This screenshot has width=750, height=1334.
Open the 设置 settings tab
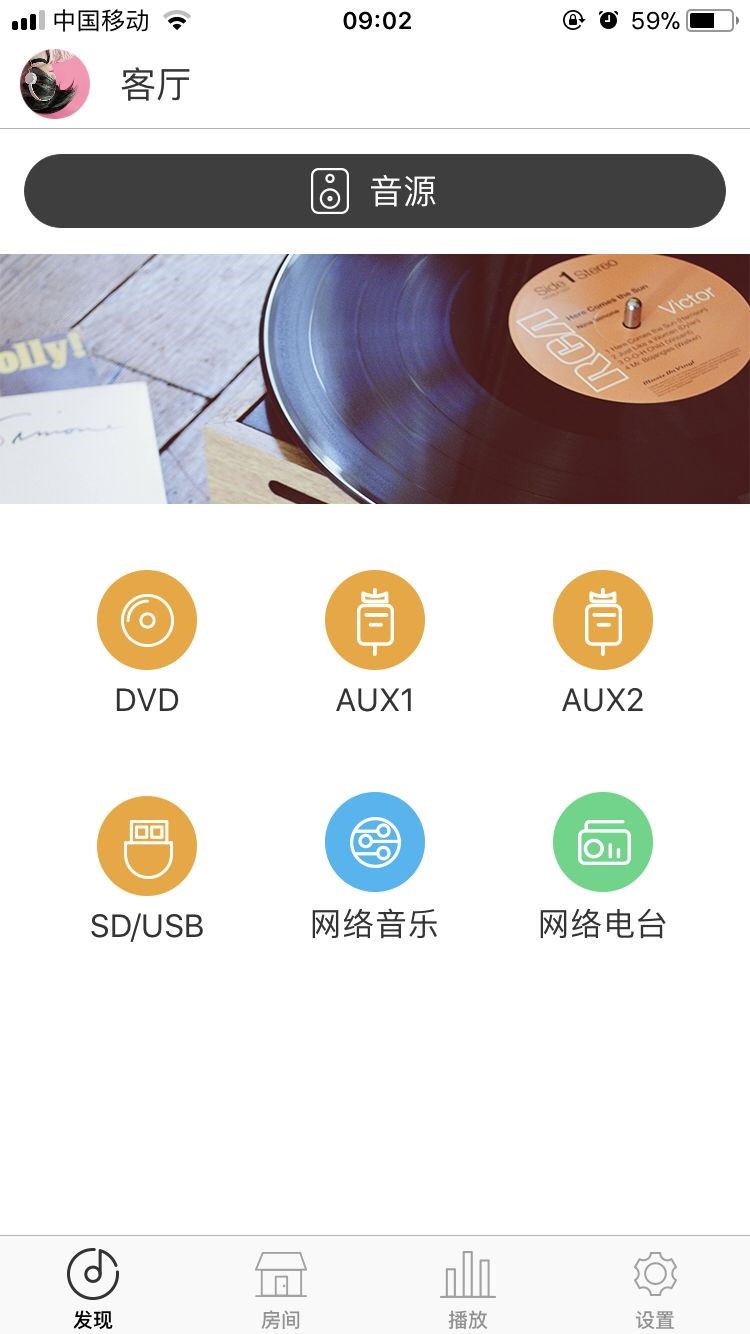[655, 1288]
